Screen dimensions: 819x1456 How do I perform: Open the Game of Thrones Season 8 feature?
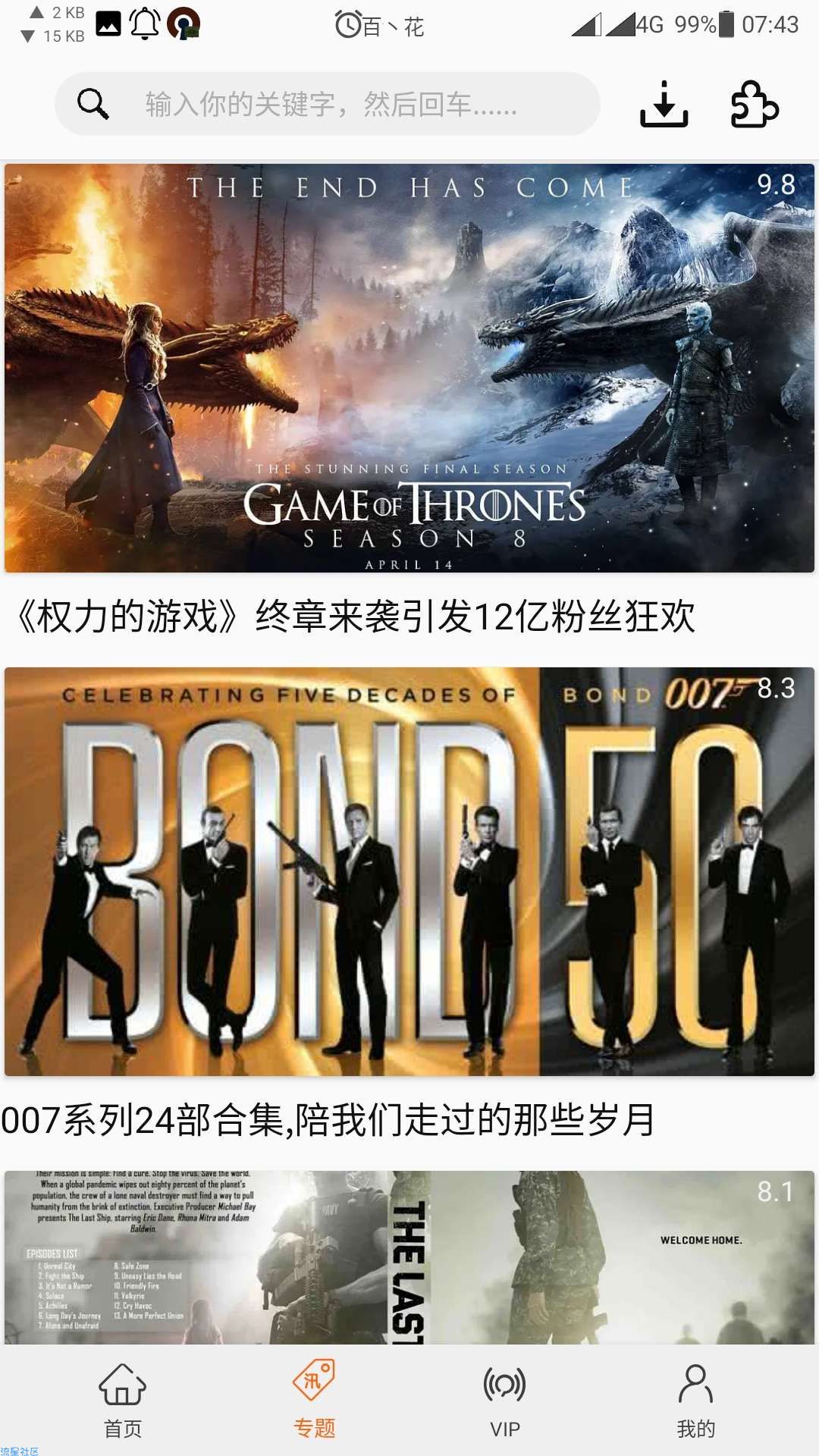pos(409,368)
